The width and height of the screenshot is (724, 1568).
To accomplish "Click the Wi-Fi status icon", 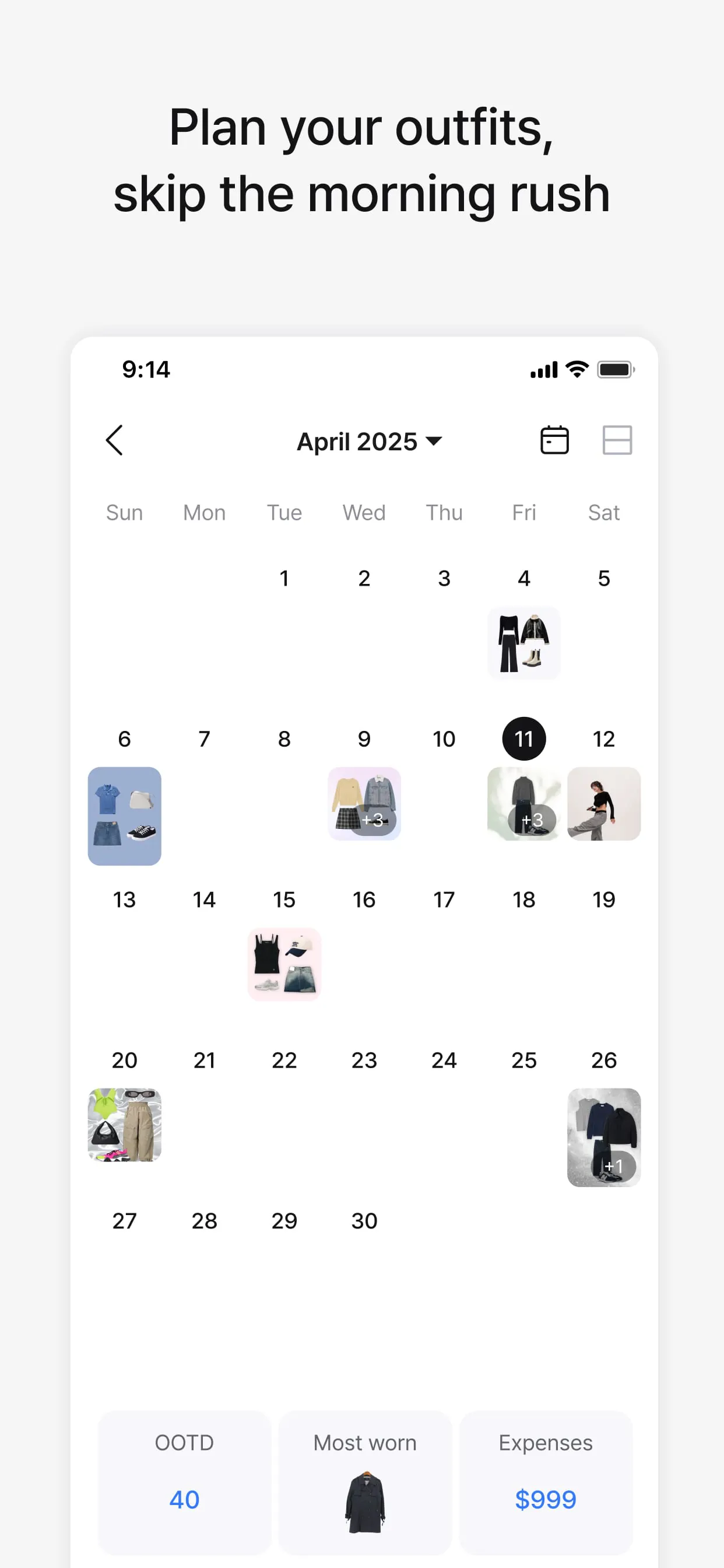I will click(574, 369).
